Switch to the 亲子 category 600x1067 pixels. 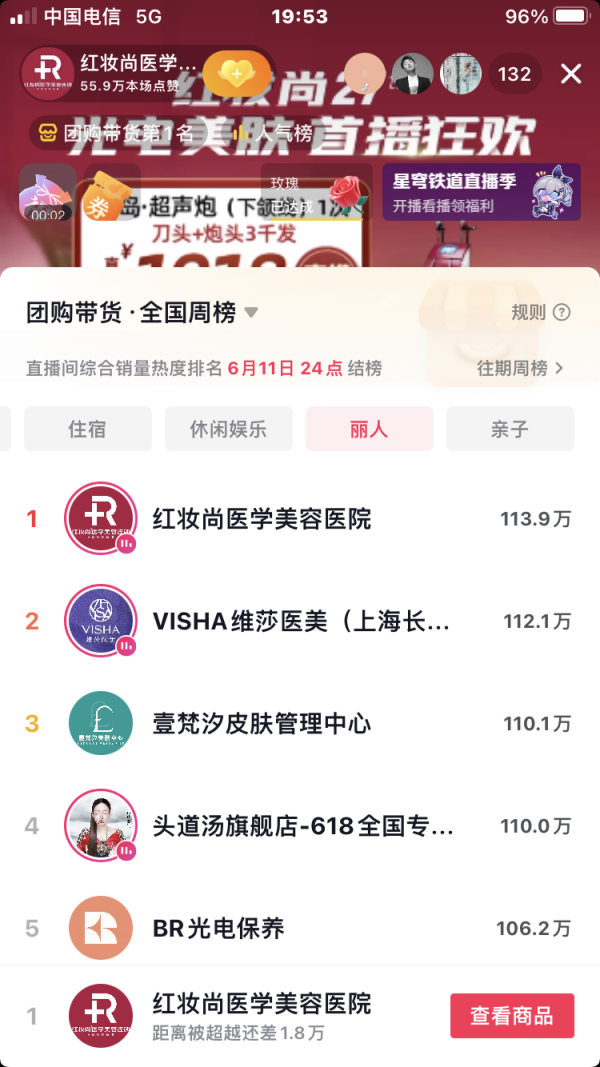pyautogui.click(x=509, y=429)
